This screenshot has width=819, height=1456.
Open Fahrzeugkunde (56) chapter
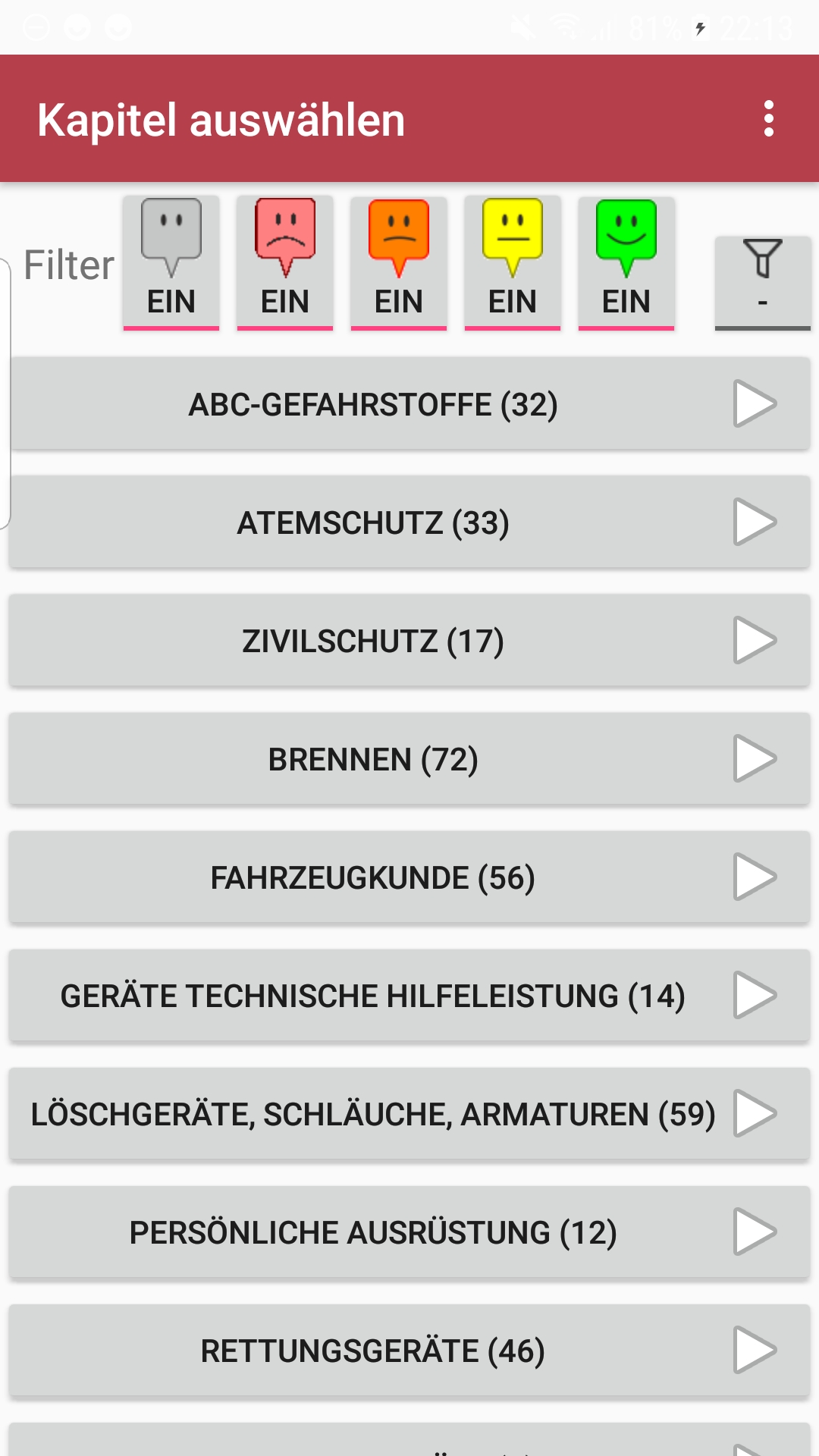pyautogui.click(x=409, y=877)
